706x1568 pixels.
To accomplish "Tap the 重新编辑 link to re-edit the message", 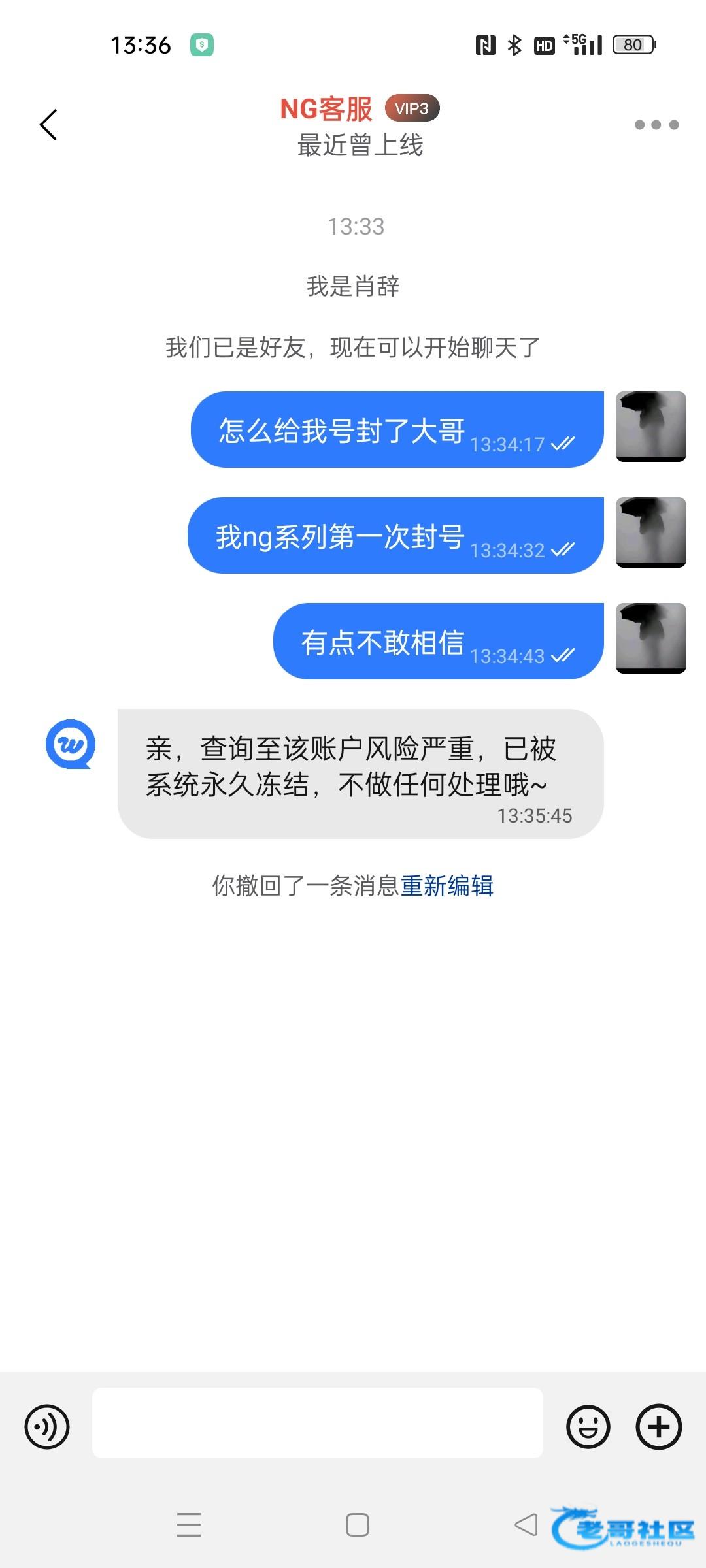I will 447,886.
